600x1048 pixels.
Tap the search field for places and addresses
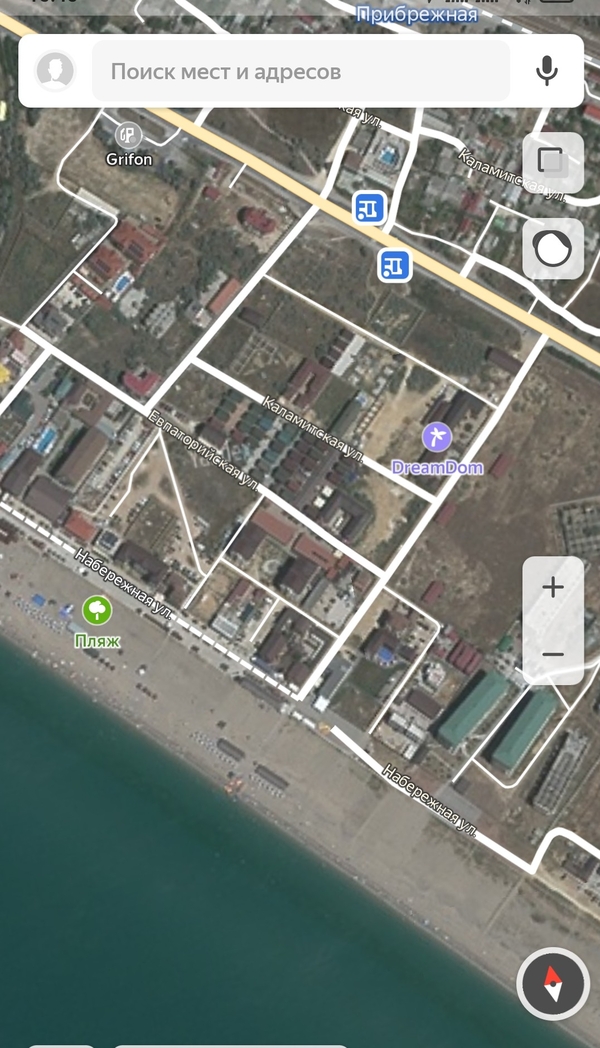click(300, 71)
